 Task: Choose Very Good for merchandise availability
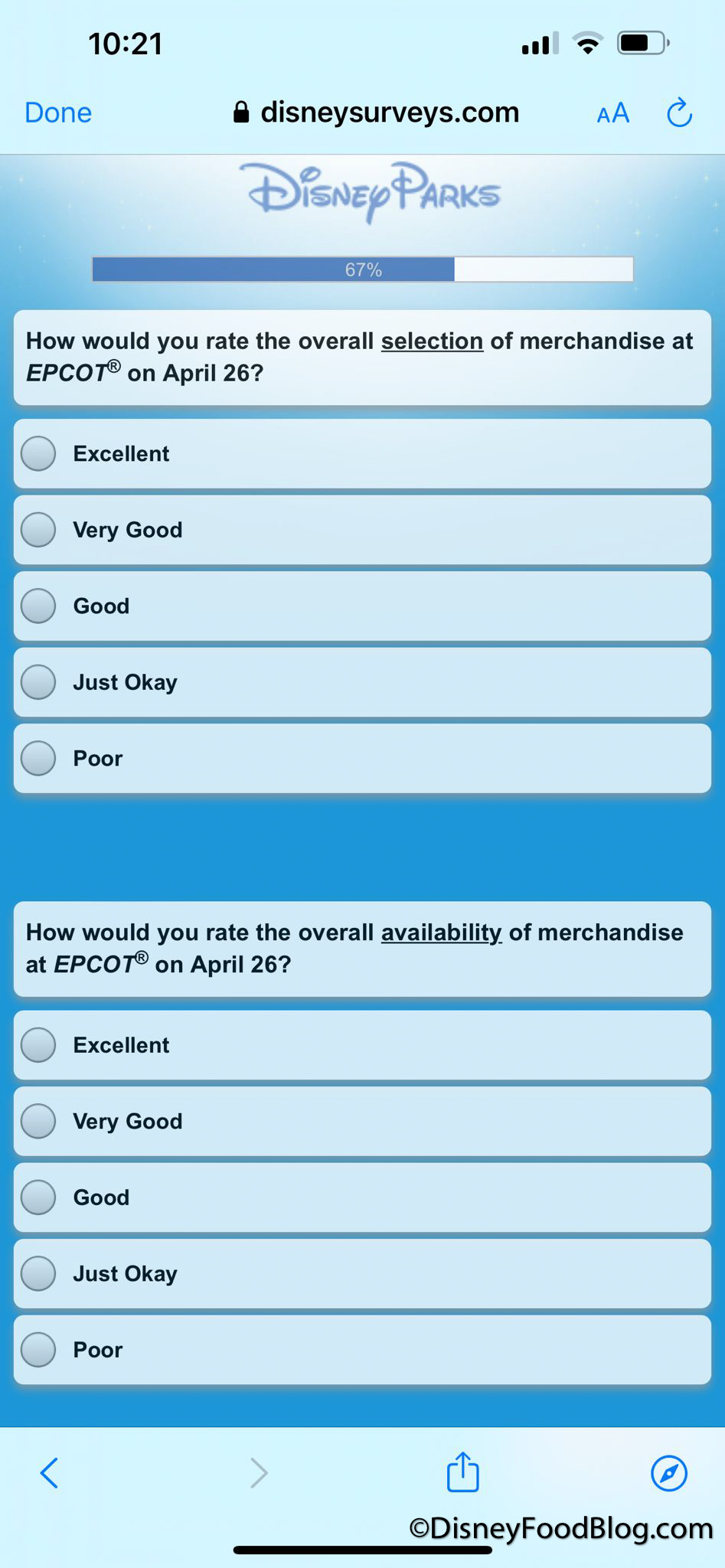38,1121
